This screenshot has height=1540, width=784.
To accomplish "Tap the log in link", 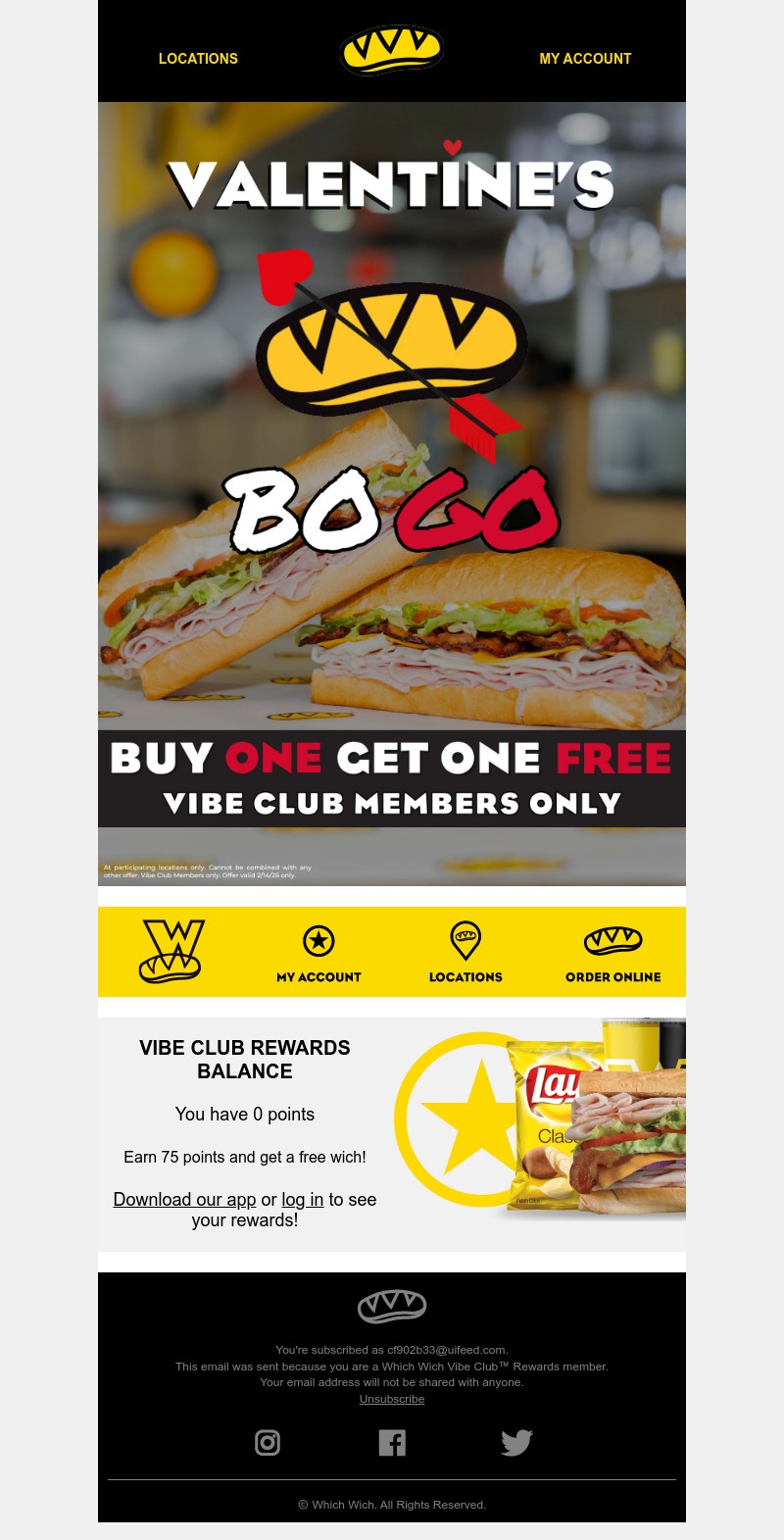I will coord(302,1200).
